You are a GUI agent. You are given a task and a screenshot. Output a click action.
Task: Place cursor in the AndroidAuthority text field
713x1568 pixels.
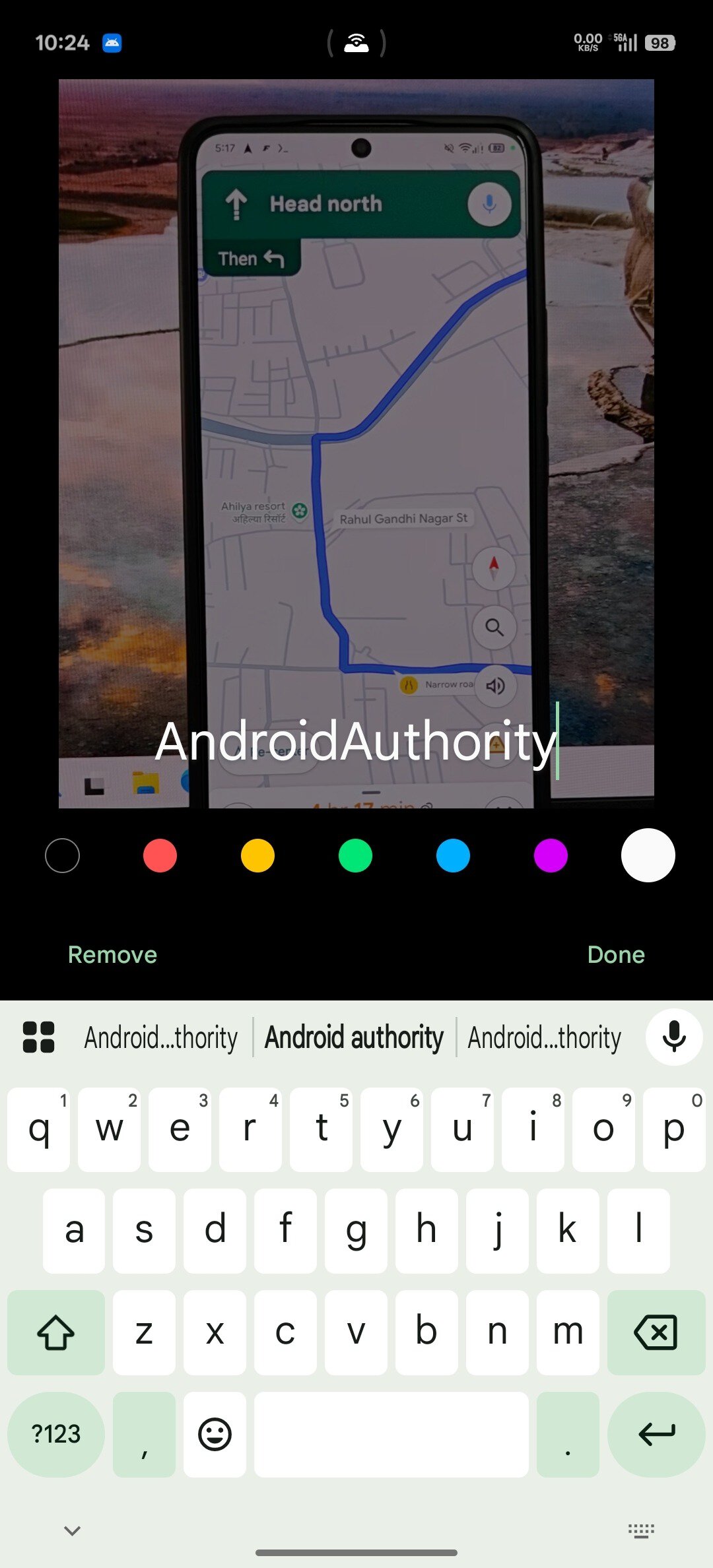356,742
